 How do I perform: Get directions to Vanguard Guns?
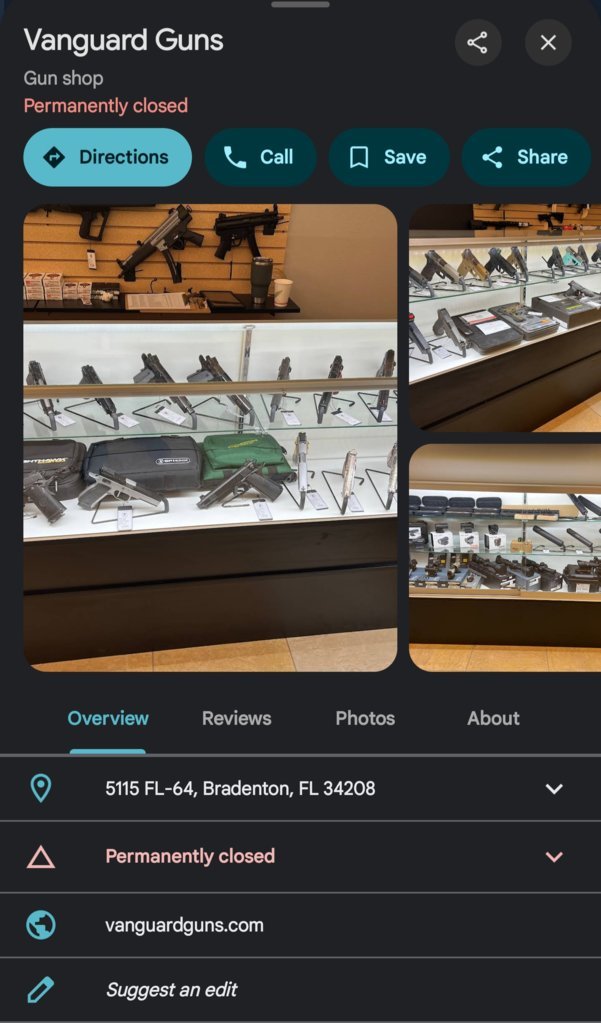click(107, 157)
